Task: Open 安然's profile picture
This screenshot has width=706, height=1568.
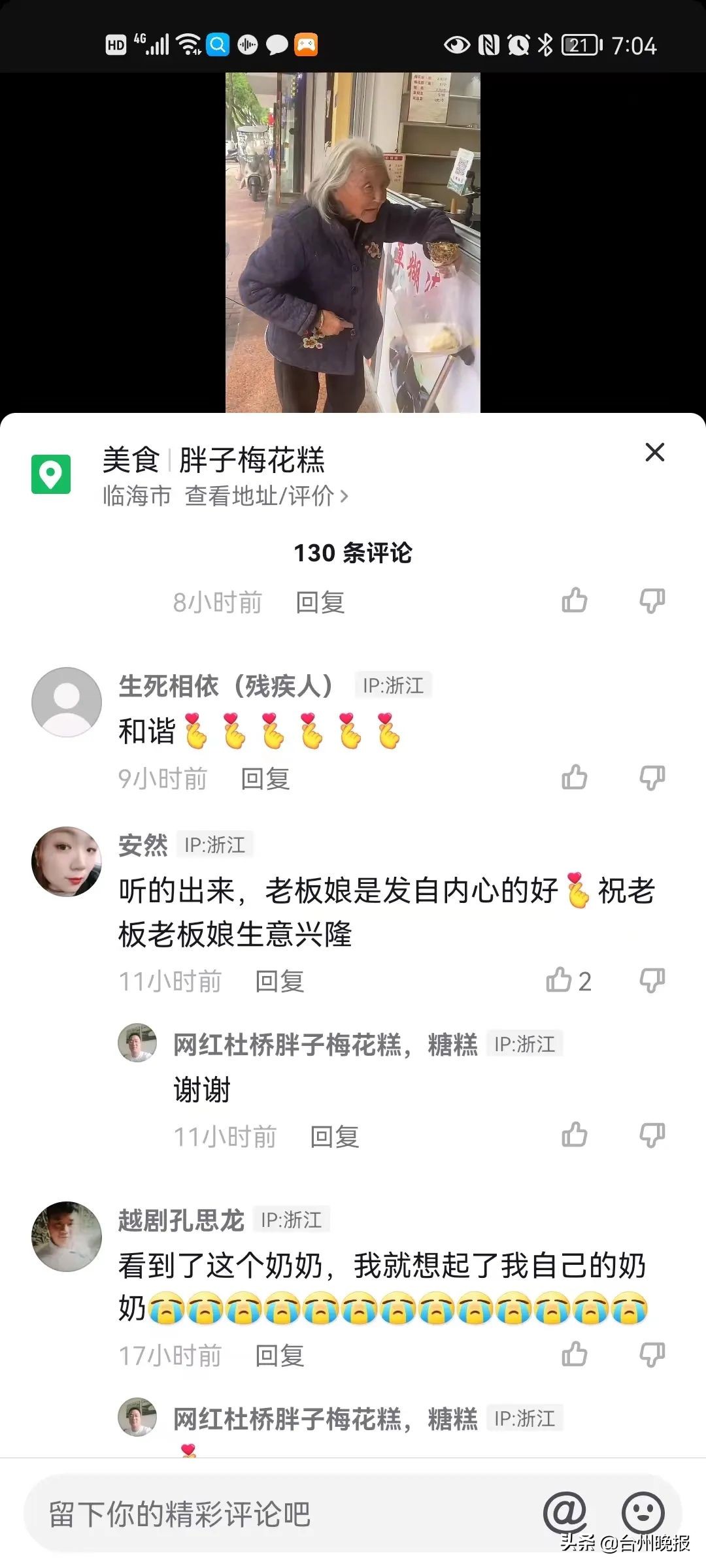Action: 66,861
